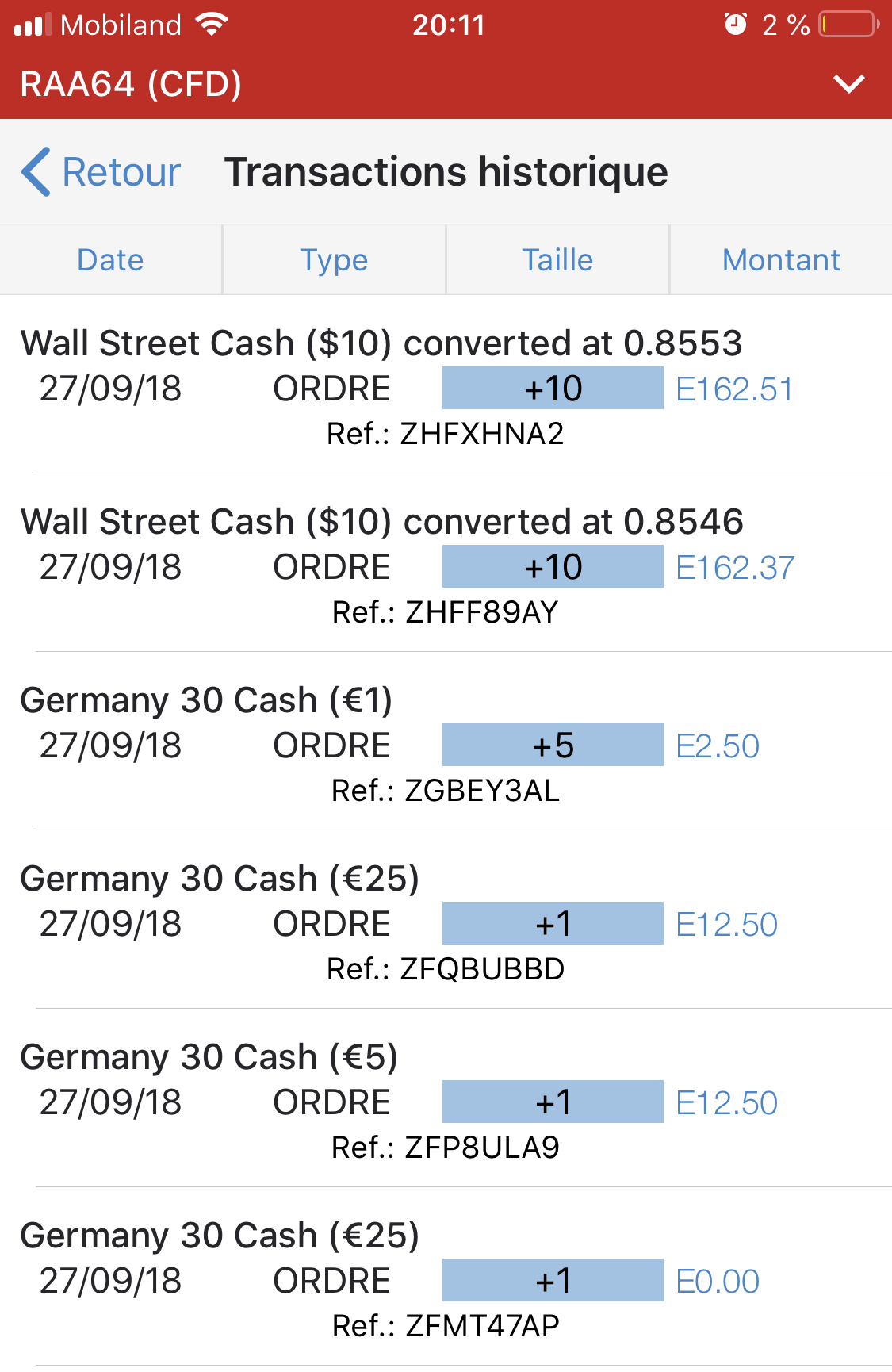Viewport: 892px width, 1372px height.
Task: Sort transactions by Type column
Action: (x=334, y=260)
